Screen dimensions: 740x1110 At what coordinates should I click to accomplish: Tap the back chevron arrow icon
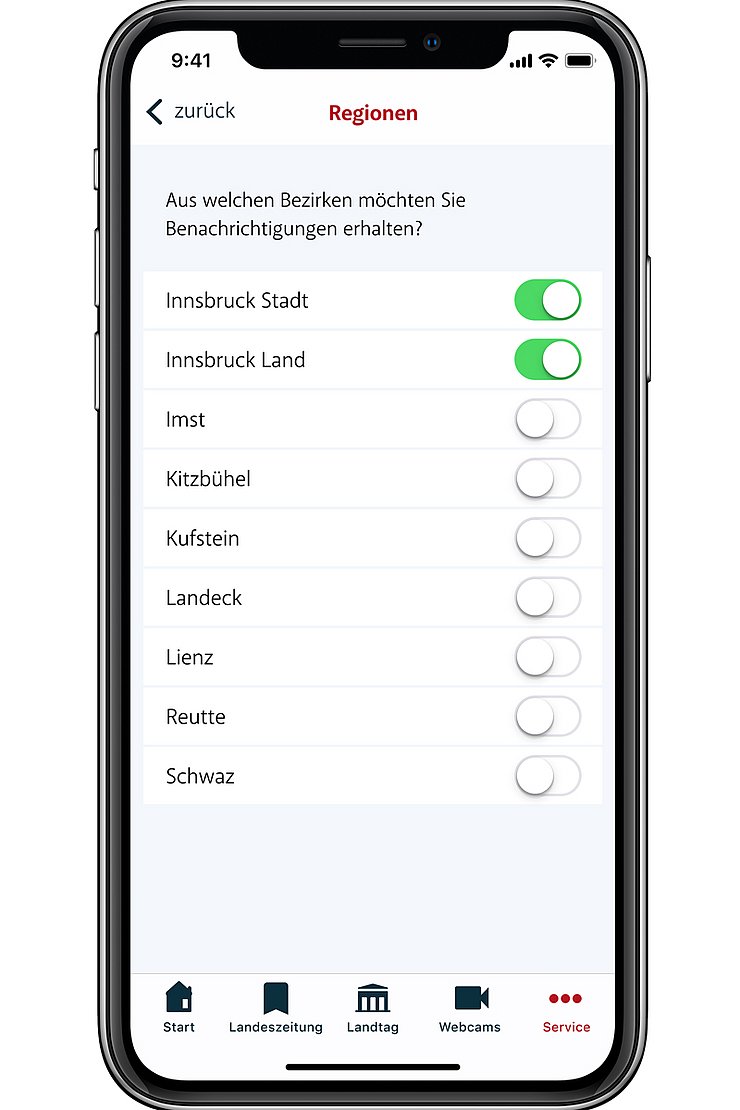point(154,112)
